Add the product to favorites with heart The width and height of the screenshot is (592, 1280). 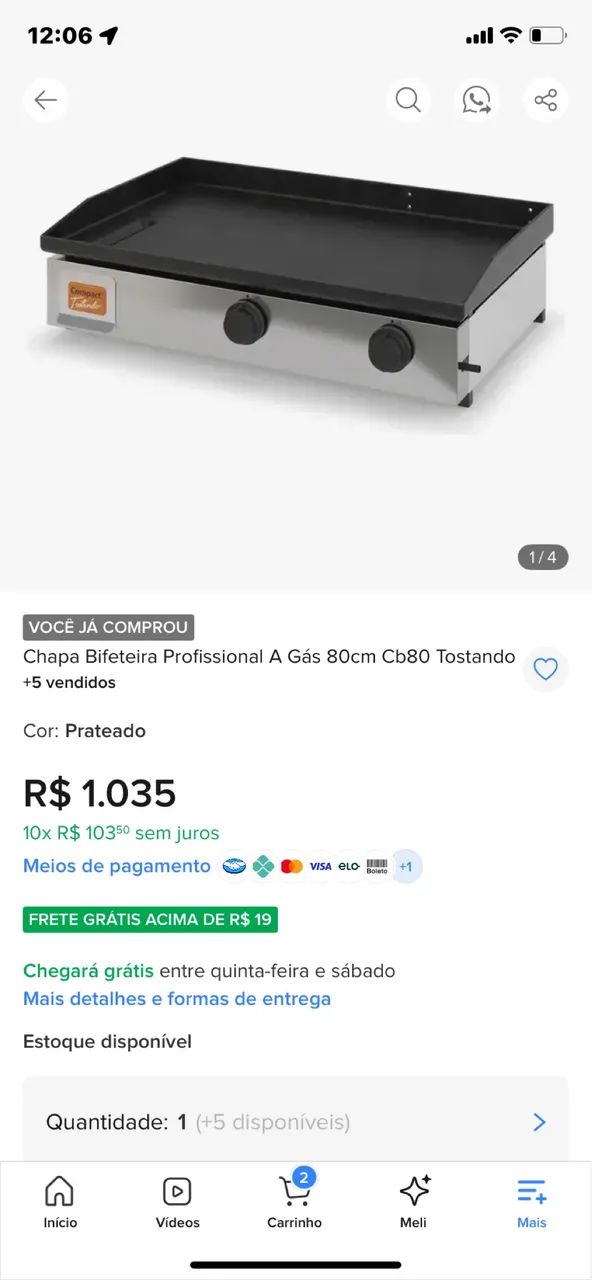545,670
